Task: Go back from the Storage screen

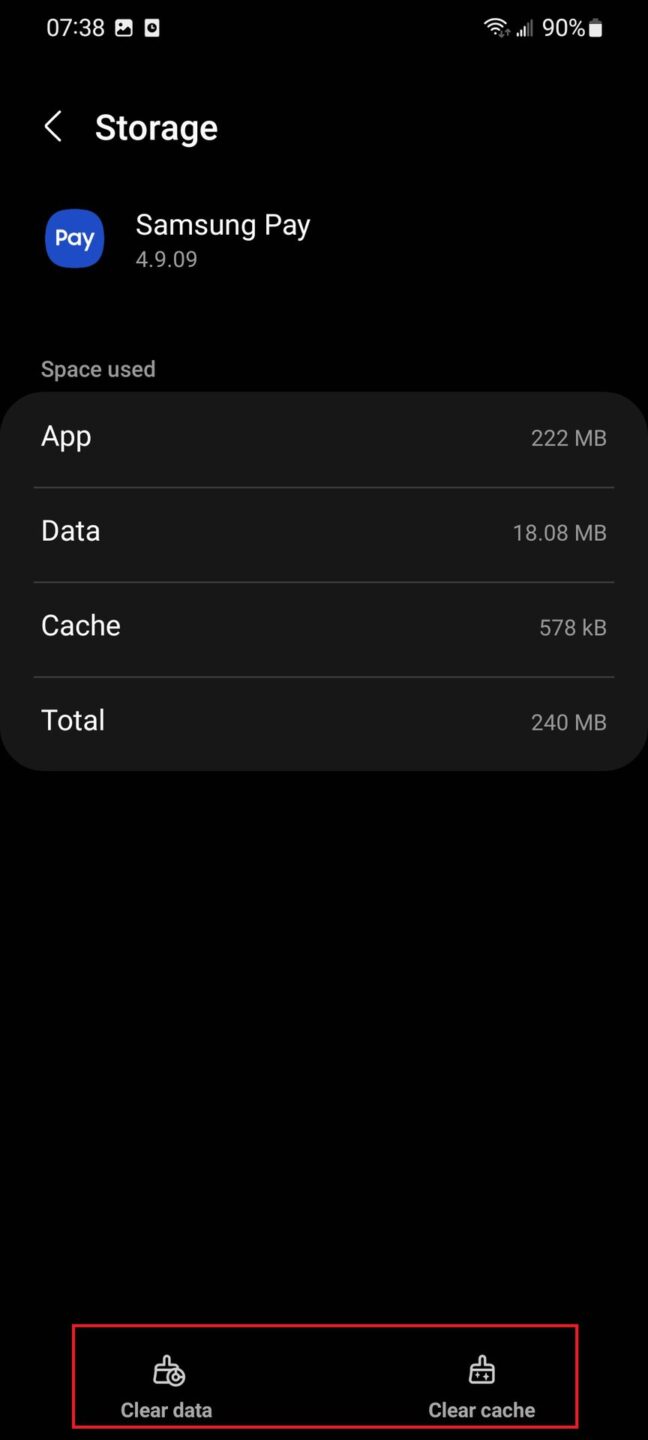Action: [53, 127]
